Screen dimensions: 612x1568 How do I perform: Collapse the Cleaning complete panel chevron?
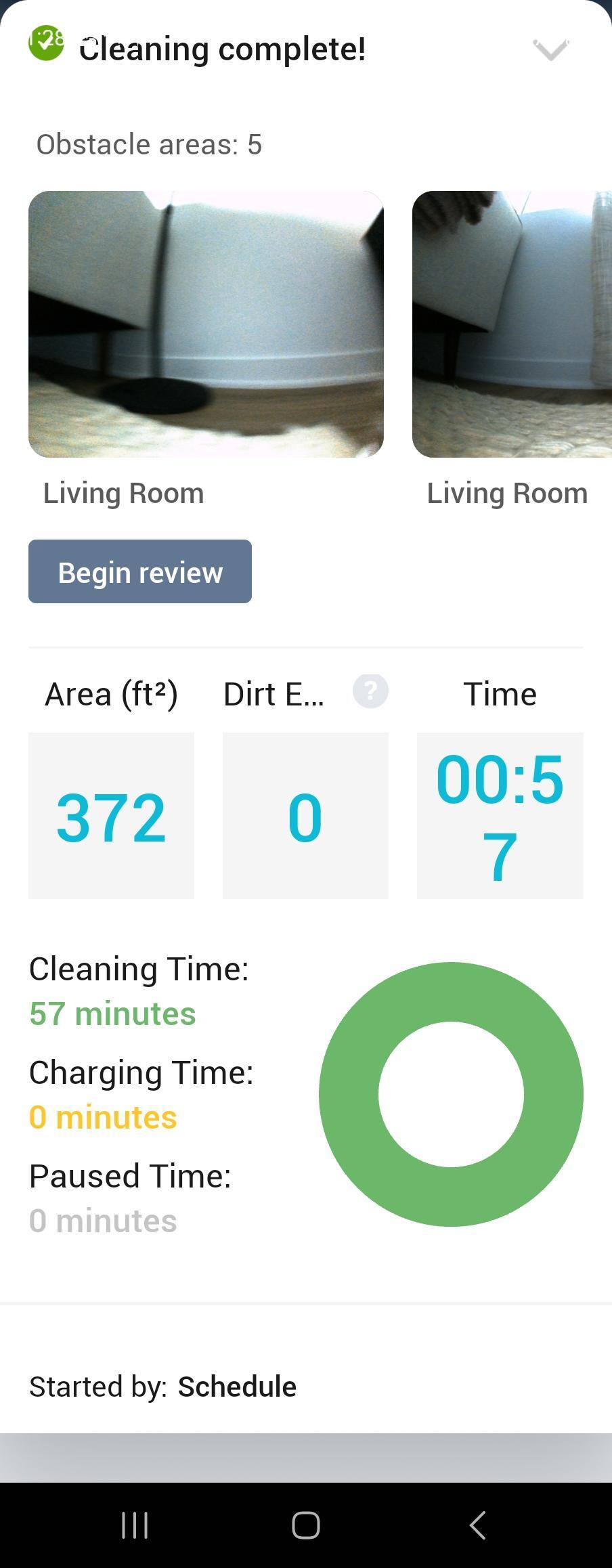click(x=550, y=49)
